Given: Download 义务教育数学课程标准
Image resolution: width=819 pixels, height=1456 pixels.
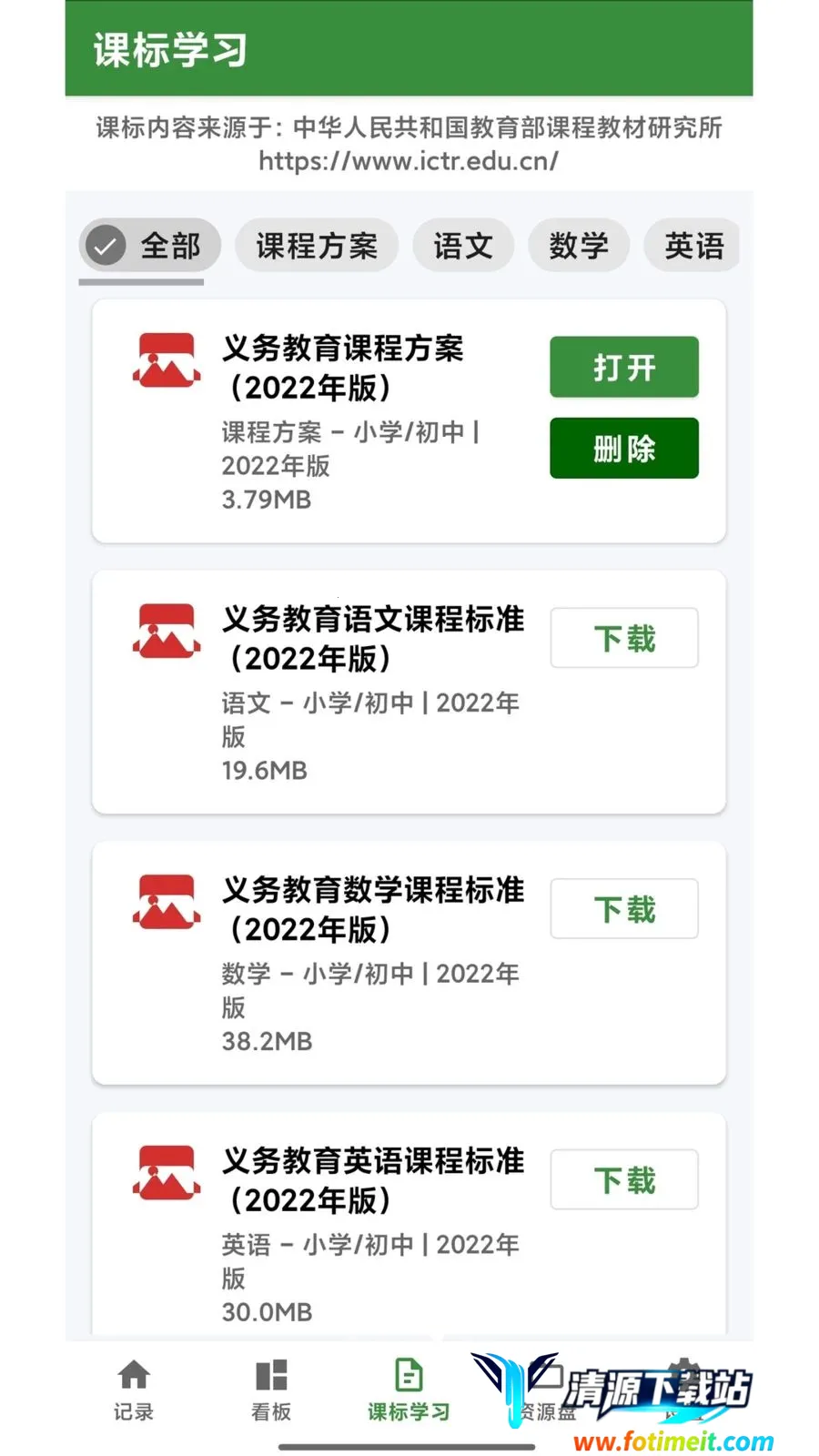Looking at the screenshot, I should 624,909.
